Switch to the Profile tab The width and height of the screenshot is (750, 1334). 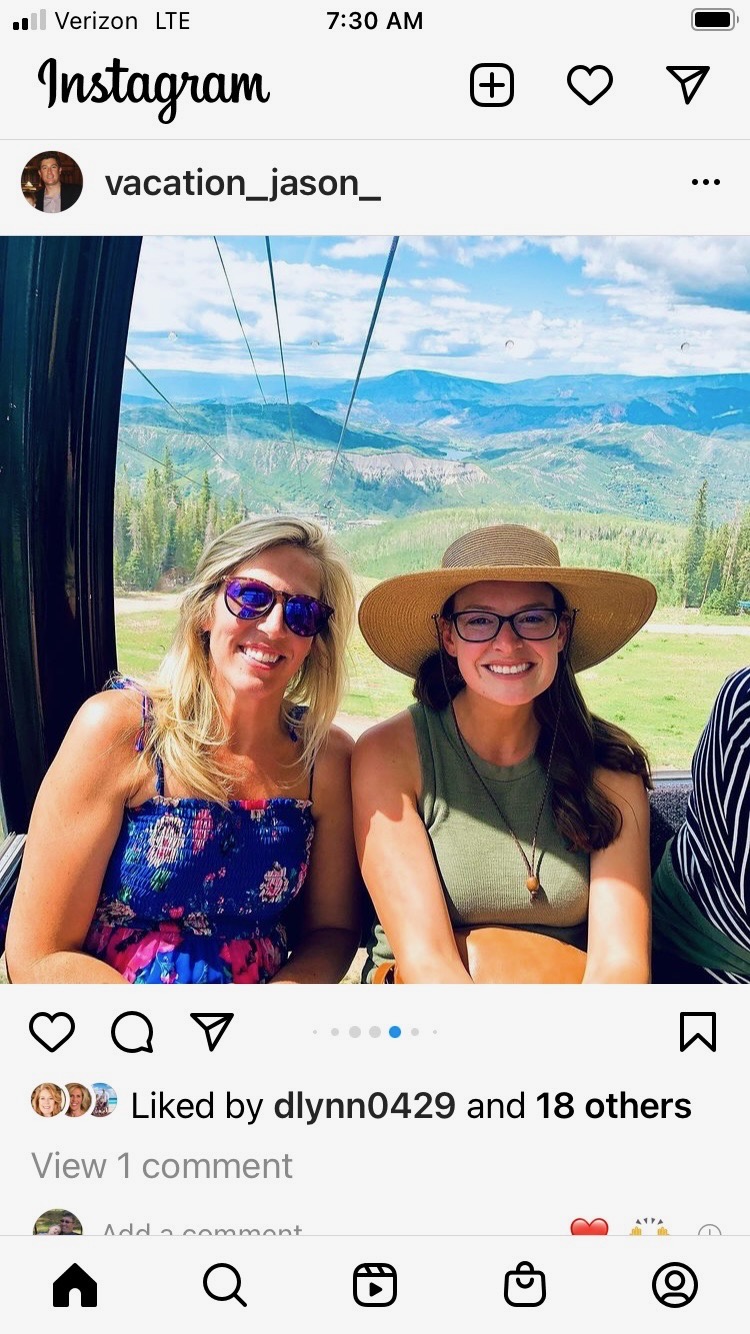click(675, 1285)
